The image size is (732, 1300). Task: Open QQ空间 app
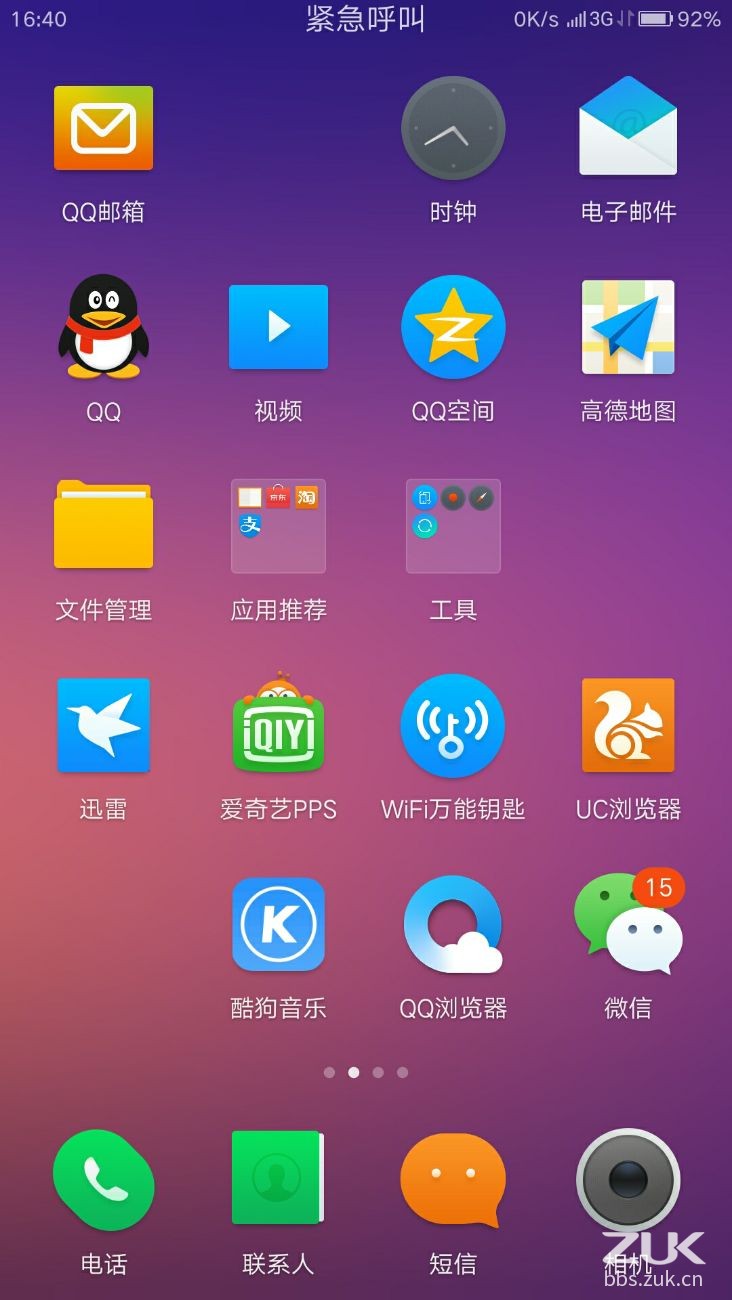click(x=453, y=327)
